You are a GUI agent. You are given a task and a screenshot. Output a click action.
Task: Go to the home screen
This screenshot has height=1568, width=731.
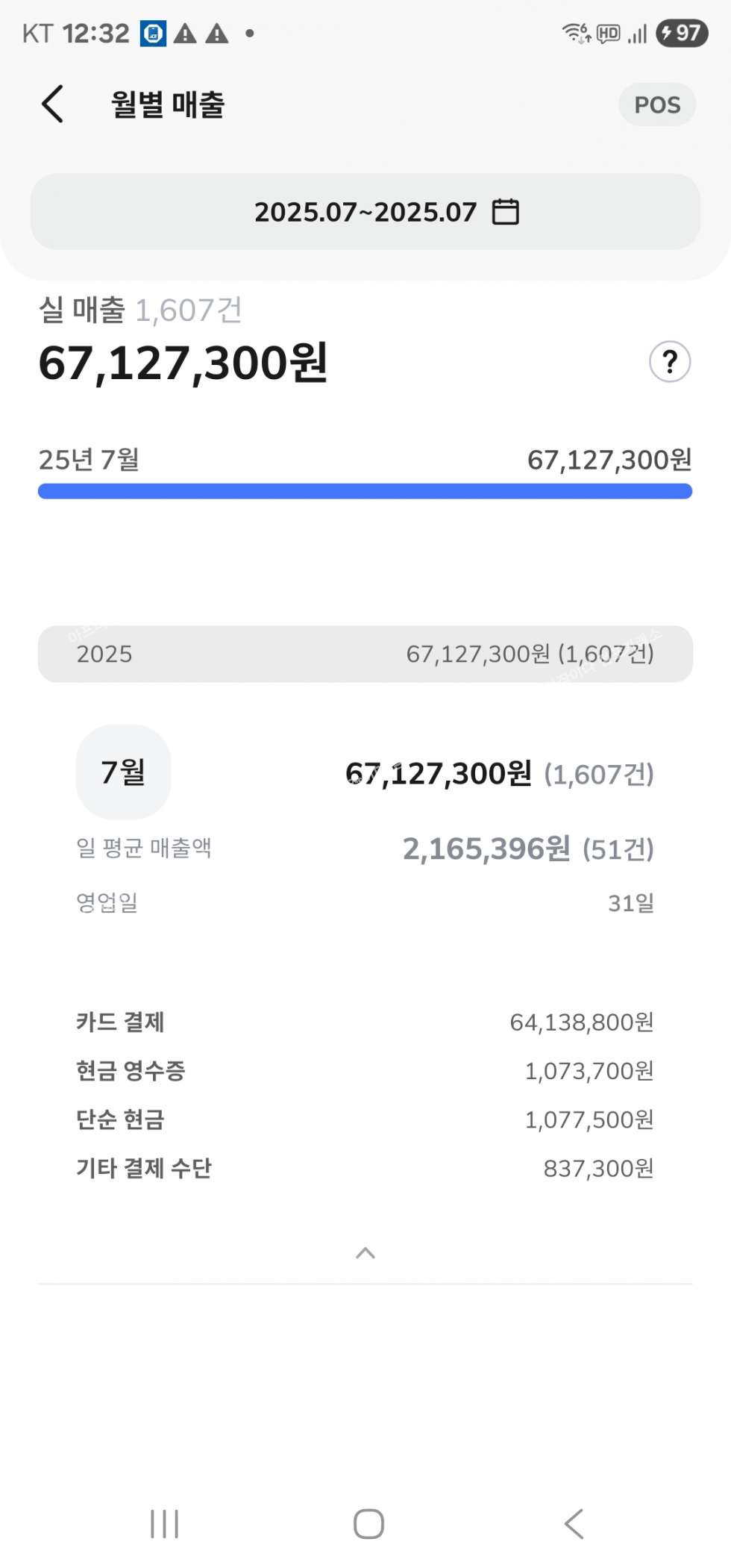click(x=368, y=1524)
